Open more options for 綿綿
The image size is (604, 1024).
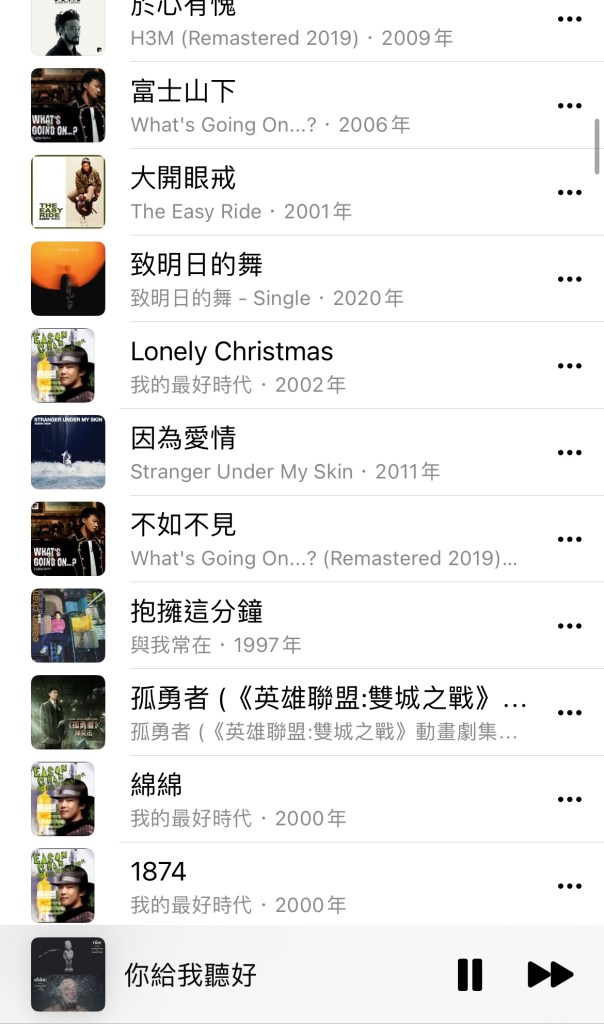click(570, 799)
